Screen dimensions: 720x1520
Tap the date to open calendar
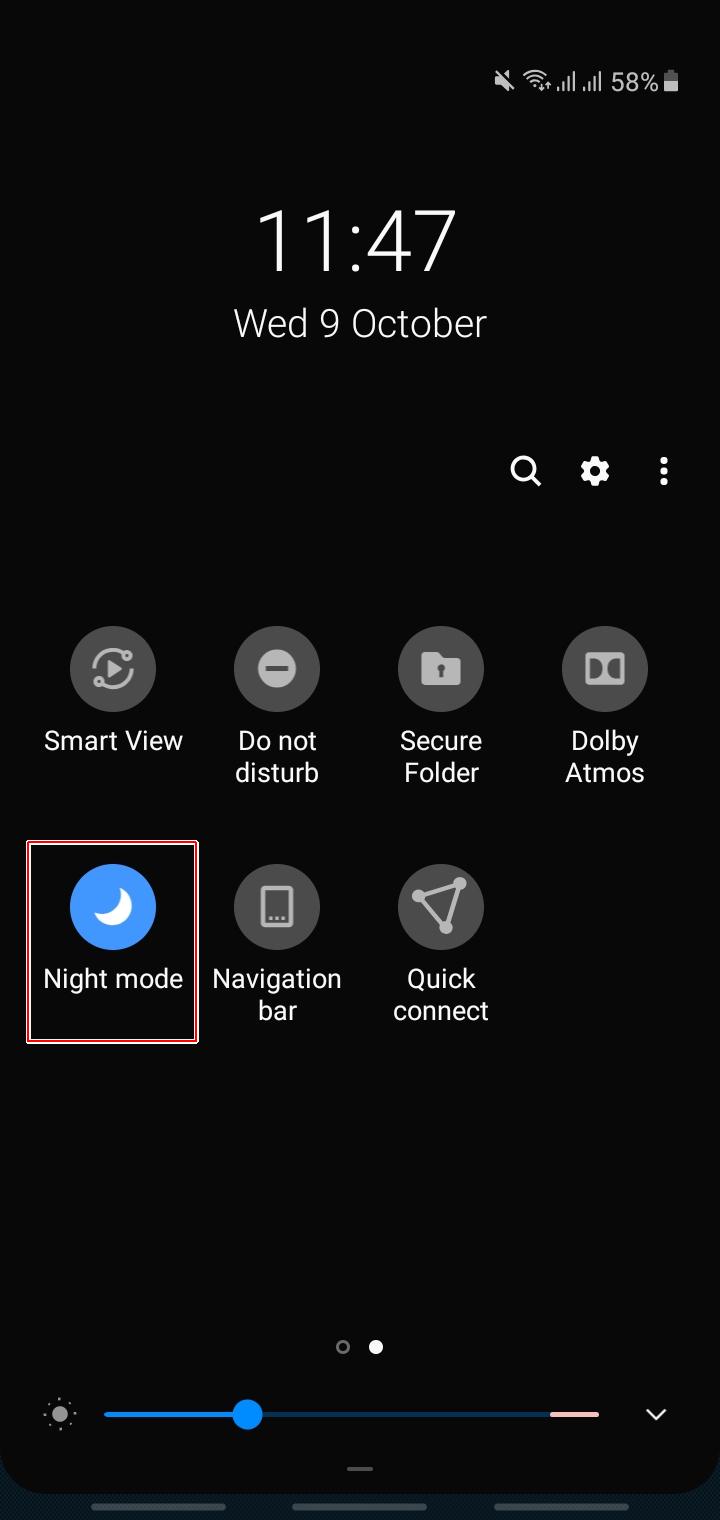(360, 322)
